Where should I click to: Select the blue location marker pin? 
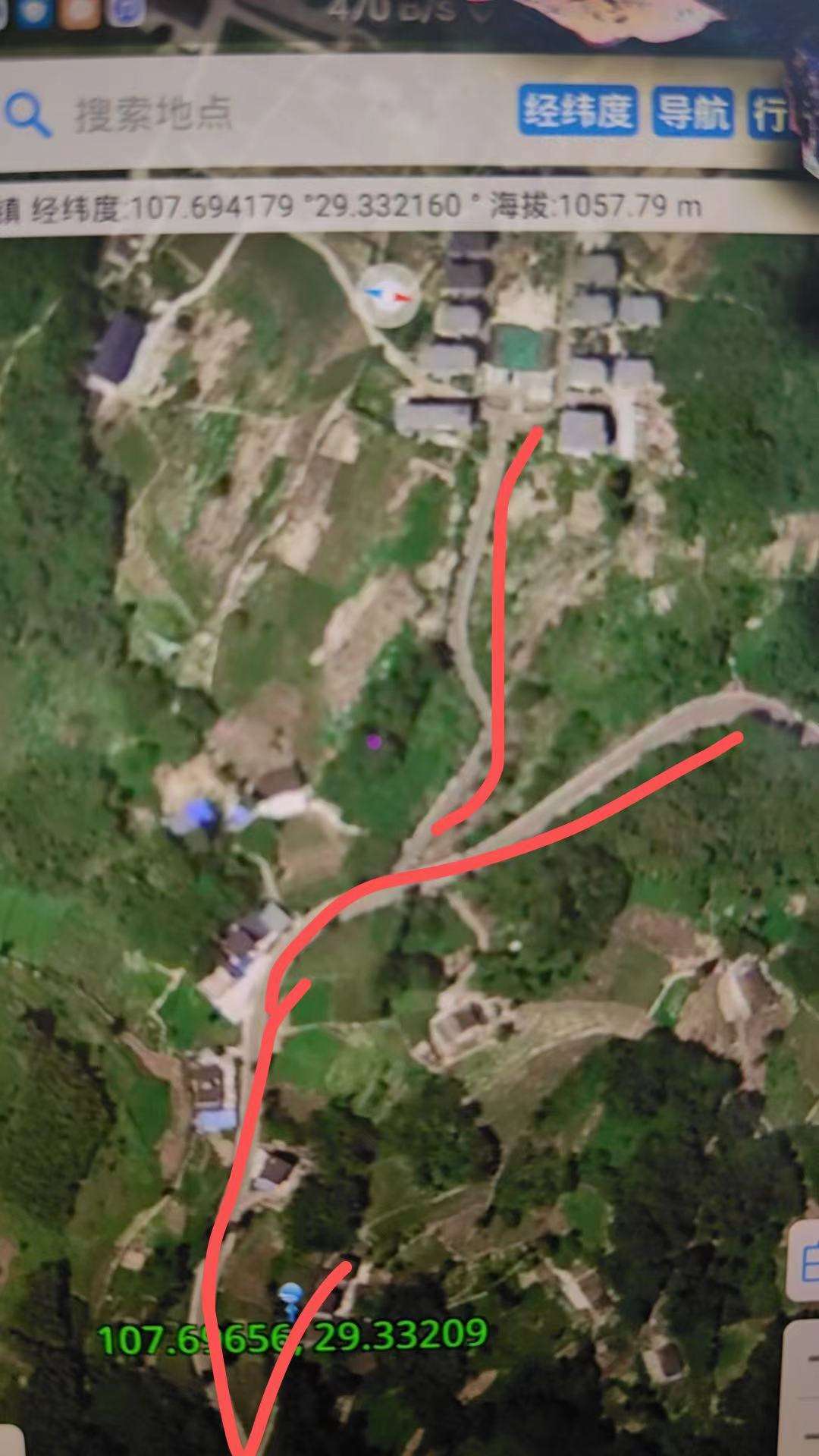(x=290, y=1296)
